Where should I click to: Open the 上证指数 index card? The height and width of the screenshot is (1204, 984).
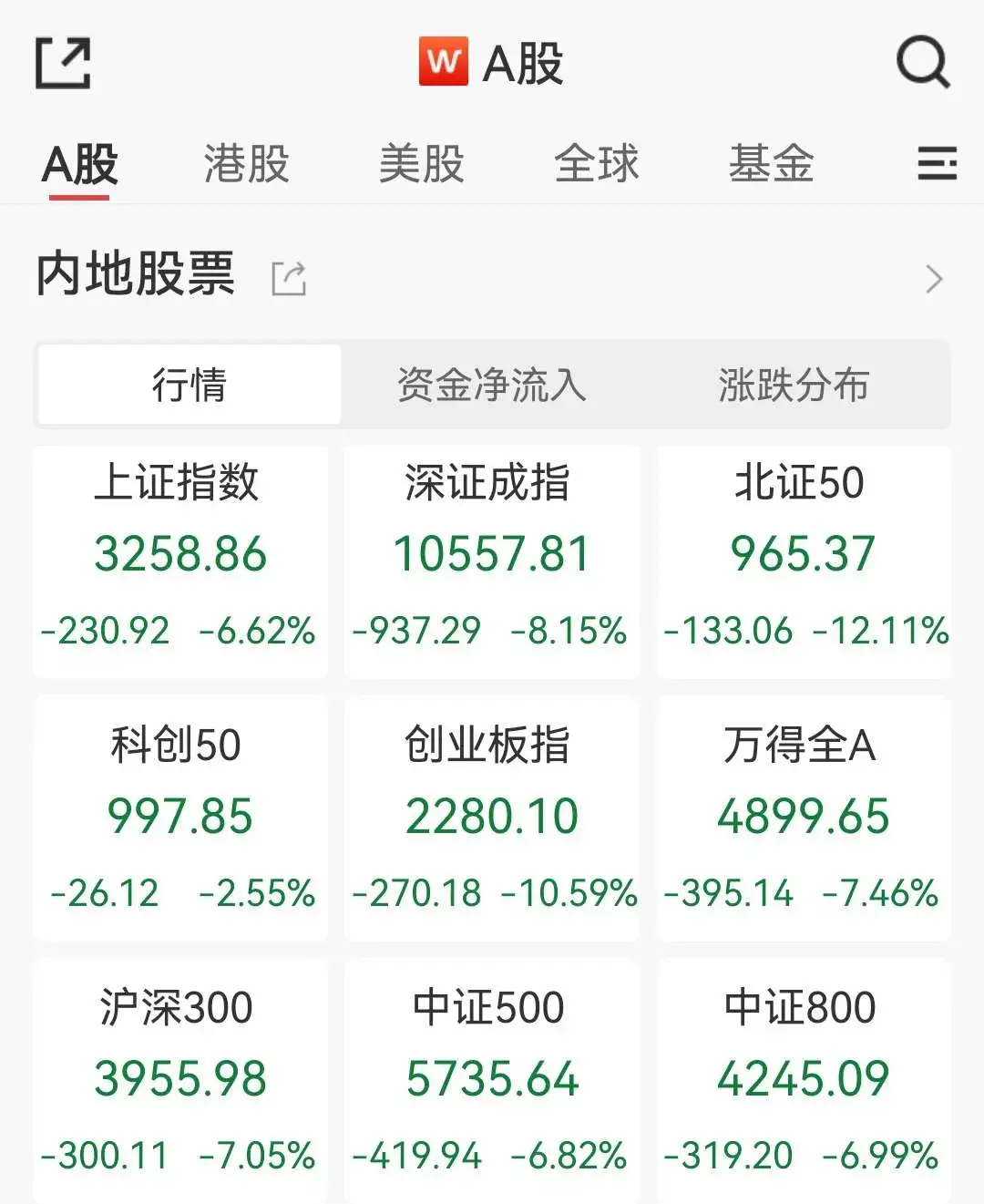(179, 561)
